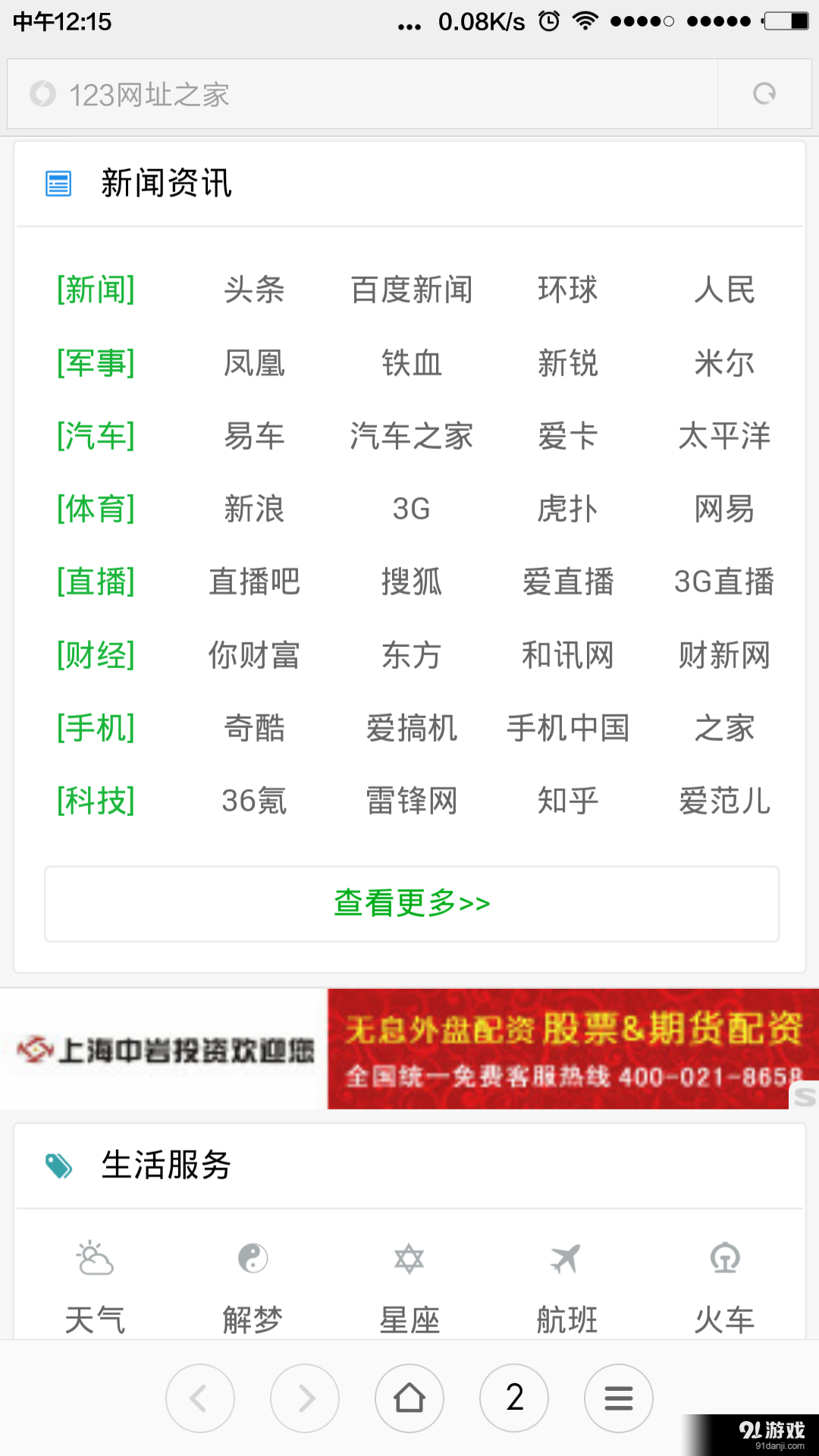This screenshot has width=819, height=1456.
Task: Go back with the browser back arrow
Action: pos(200,1398)
